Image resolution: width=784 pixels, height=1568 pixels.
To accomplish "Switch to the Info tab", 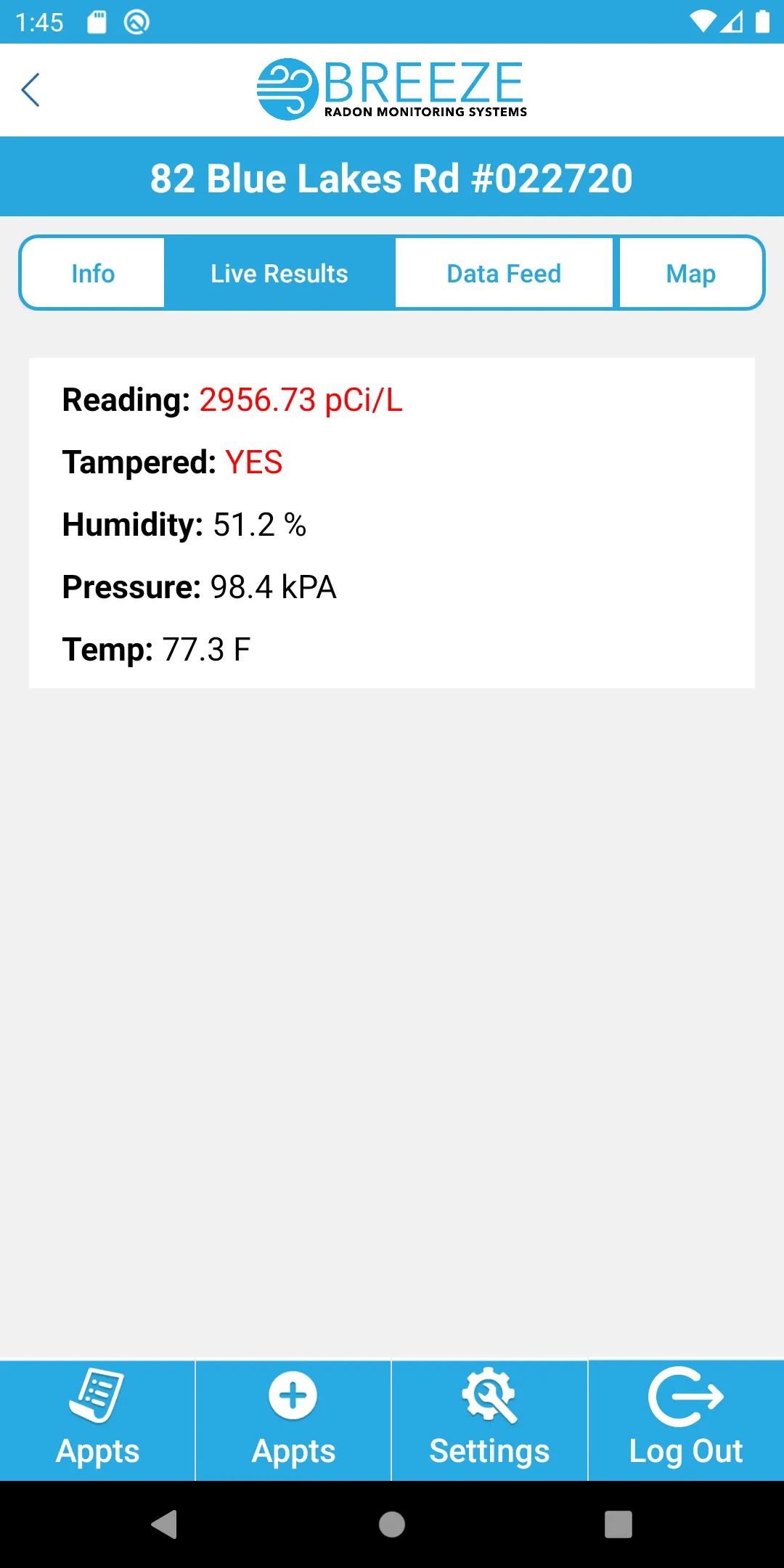I will click(x=92, y=273).
